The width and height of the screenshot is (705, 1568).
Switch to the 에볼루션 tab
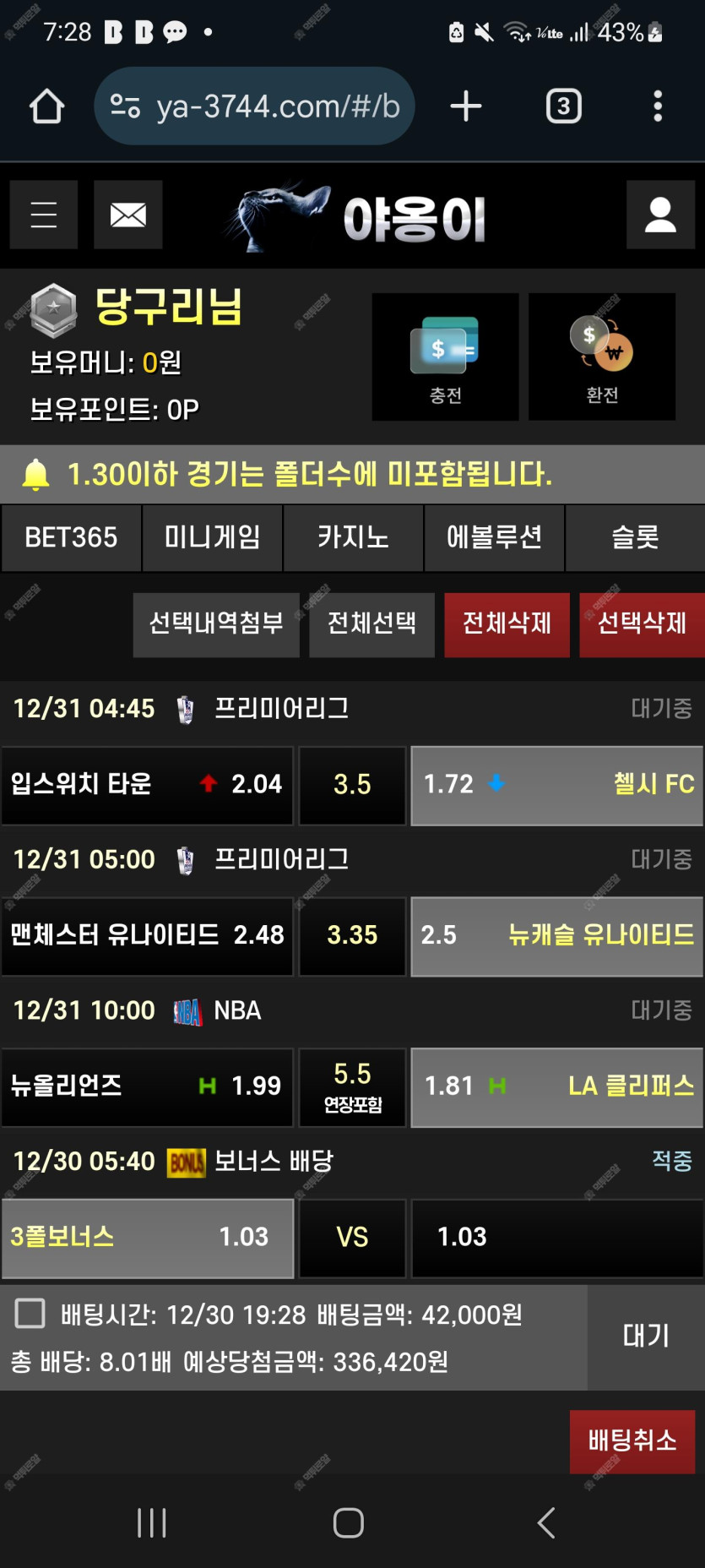click(x=494, y=537)
